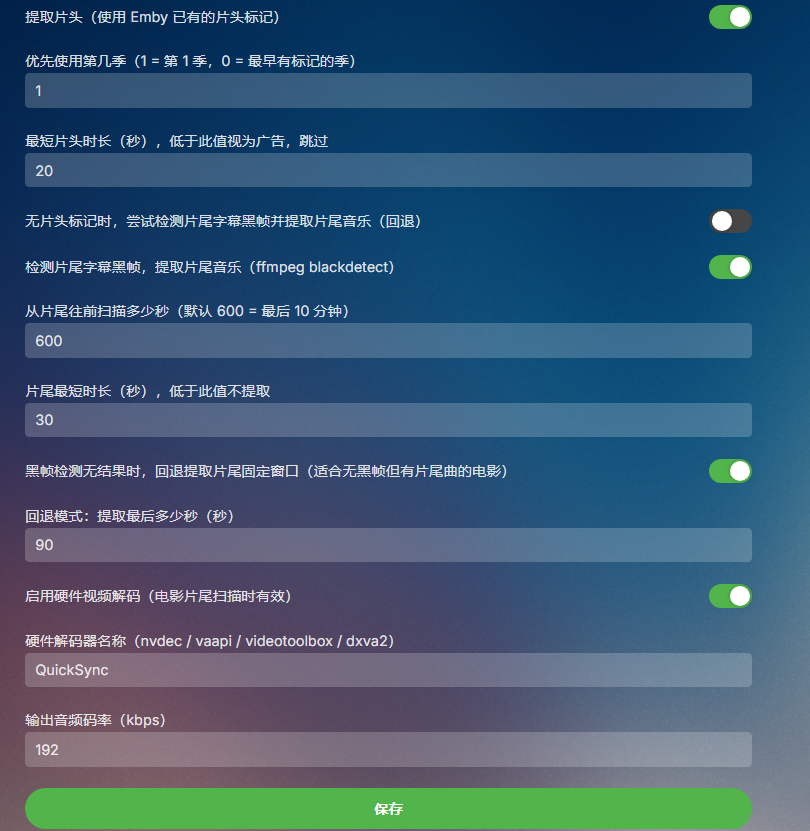
Task: Disable 启用硬件视频解码 switch
Action: (730, 596)
